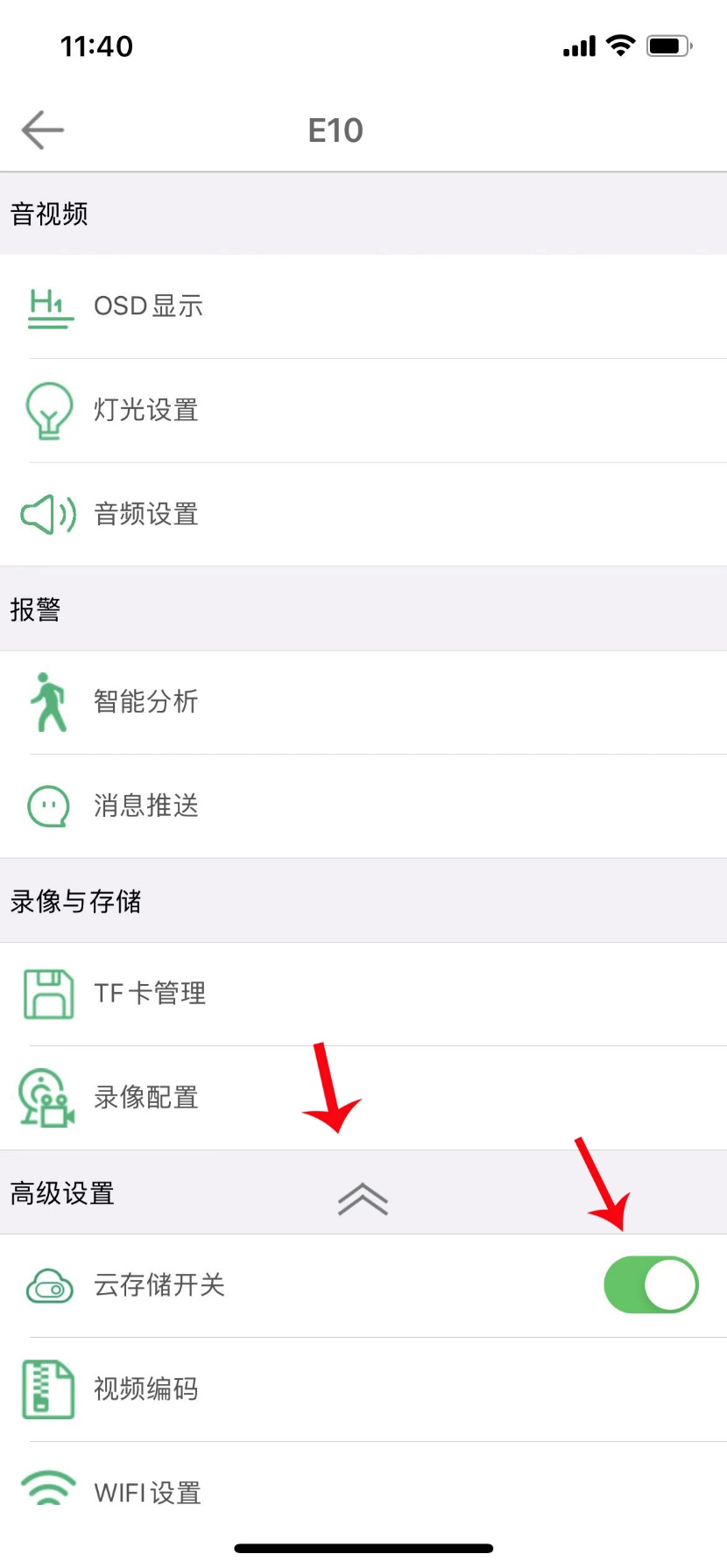The image size is (727, 1568).
Task: Open 音频设置 audio settings entry
Action: pos(145,515)
